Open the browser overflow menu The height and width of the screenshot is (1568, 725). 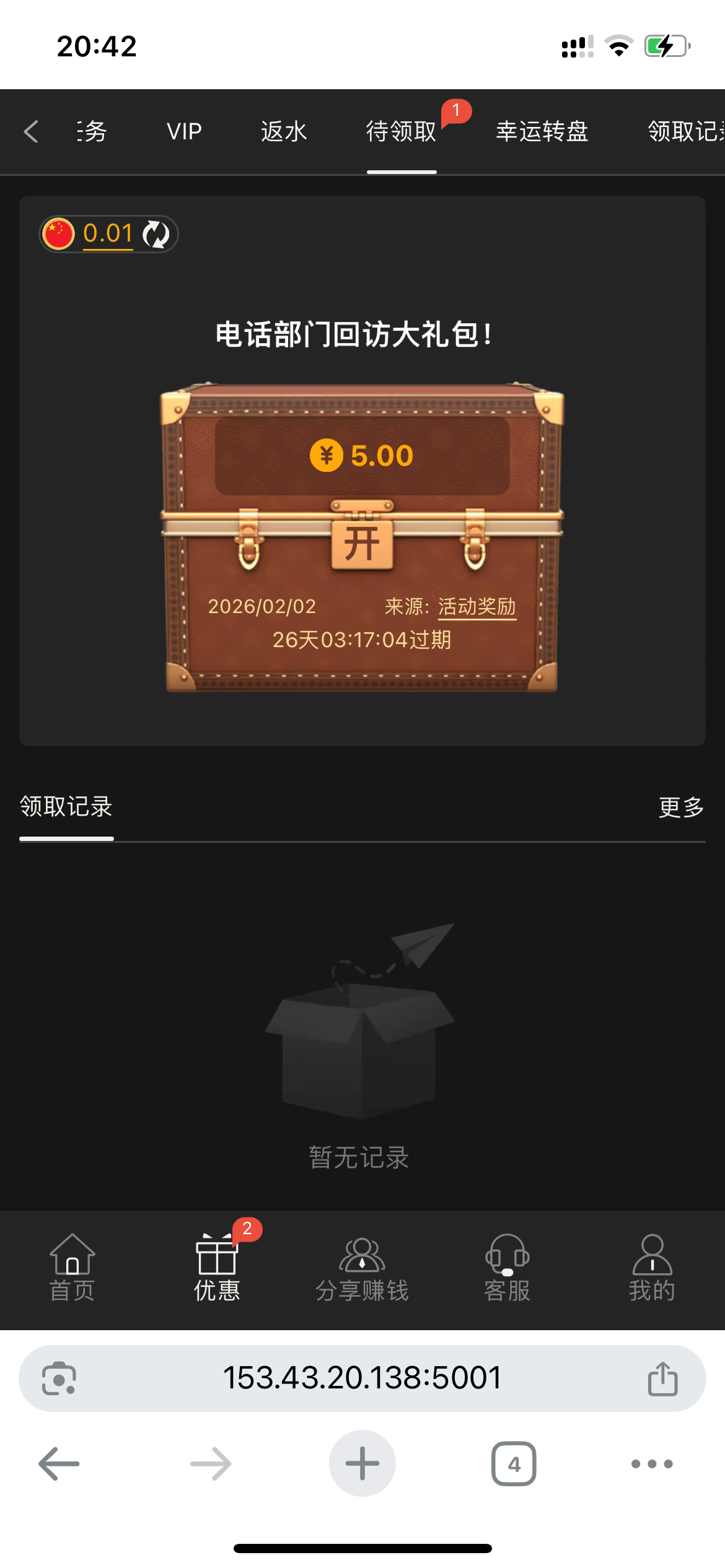pyautogui.click(x=652, y=1463)
